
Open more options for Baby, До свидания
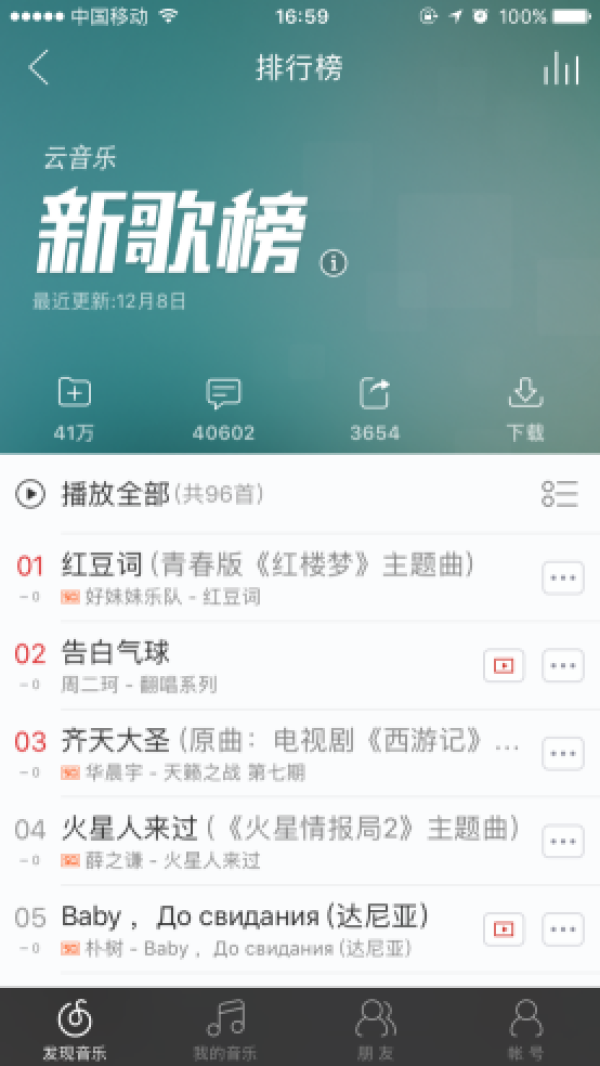[563, 929]
